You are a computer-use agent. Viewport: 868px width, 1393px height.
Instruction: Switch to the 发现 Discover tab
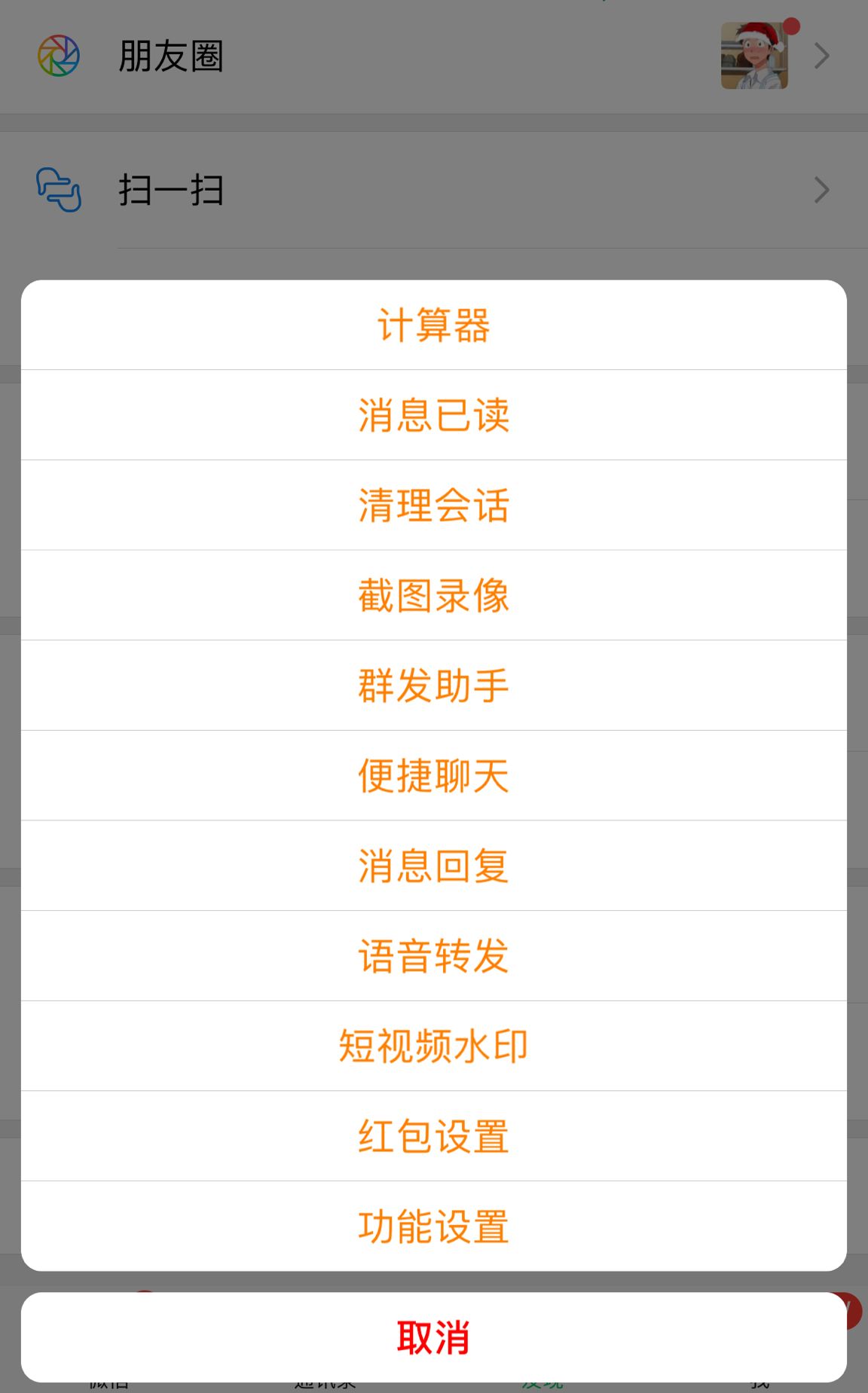tap(542, 1380)
